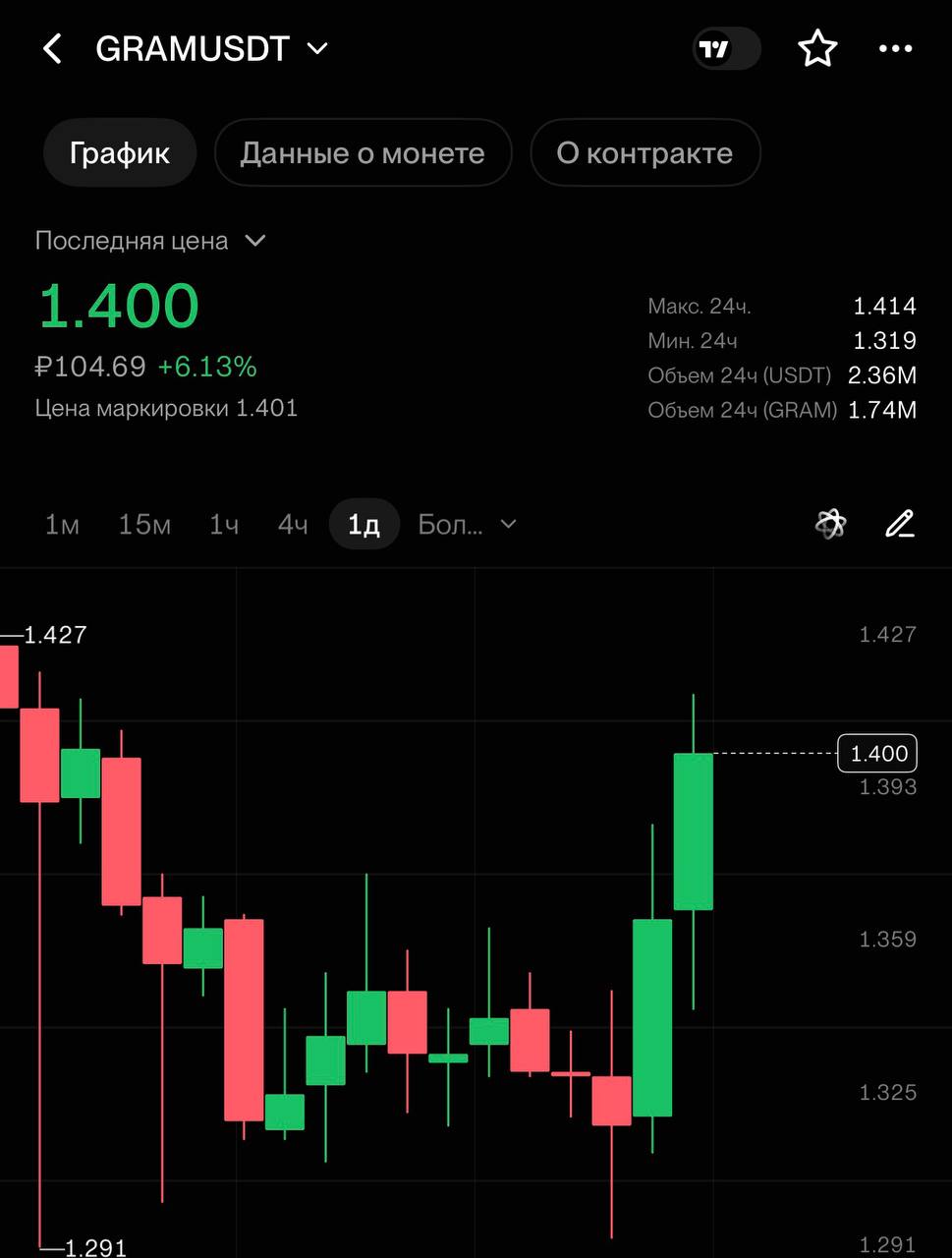Viewport: 952px width, 1258px height.
Task: Toggle the TradingView chart switch
Action: tap(727, 48)
